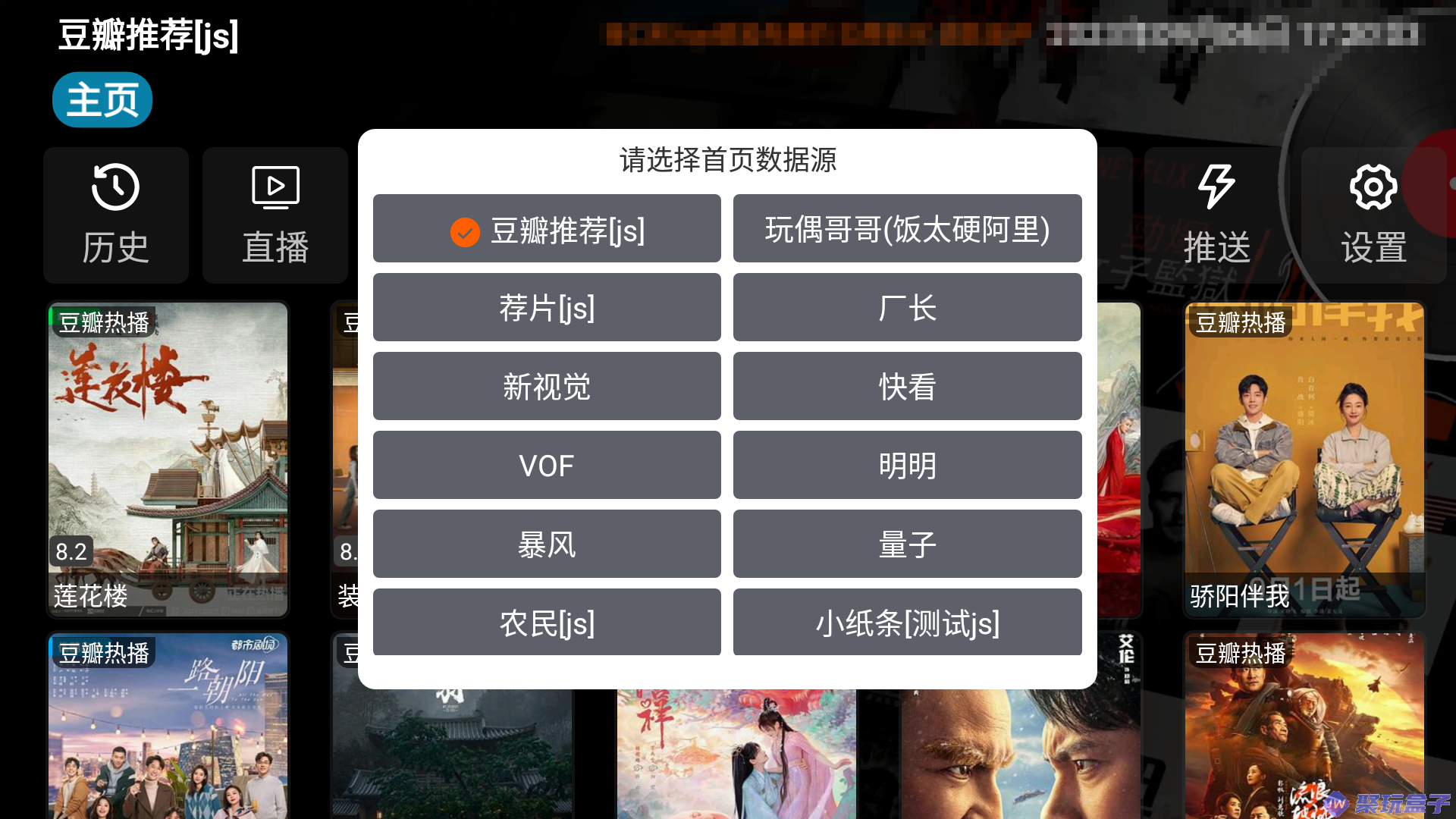Pick 厂长 as the homepage source
The image size is (1456, 819).
pyautogui.click(x=907, y=308)
